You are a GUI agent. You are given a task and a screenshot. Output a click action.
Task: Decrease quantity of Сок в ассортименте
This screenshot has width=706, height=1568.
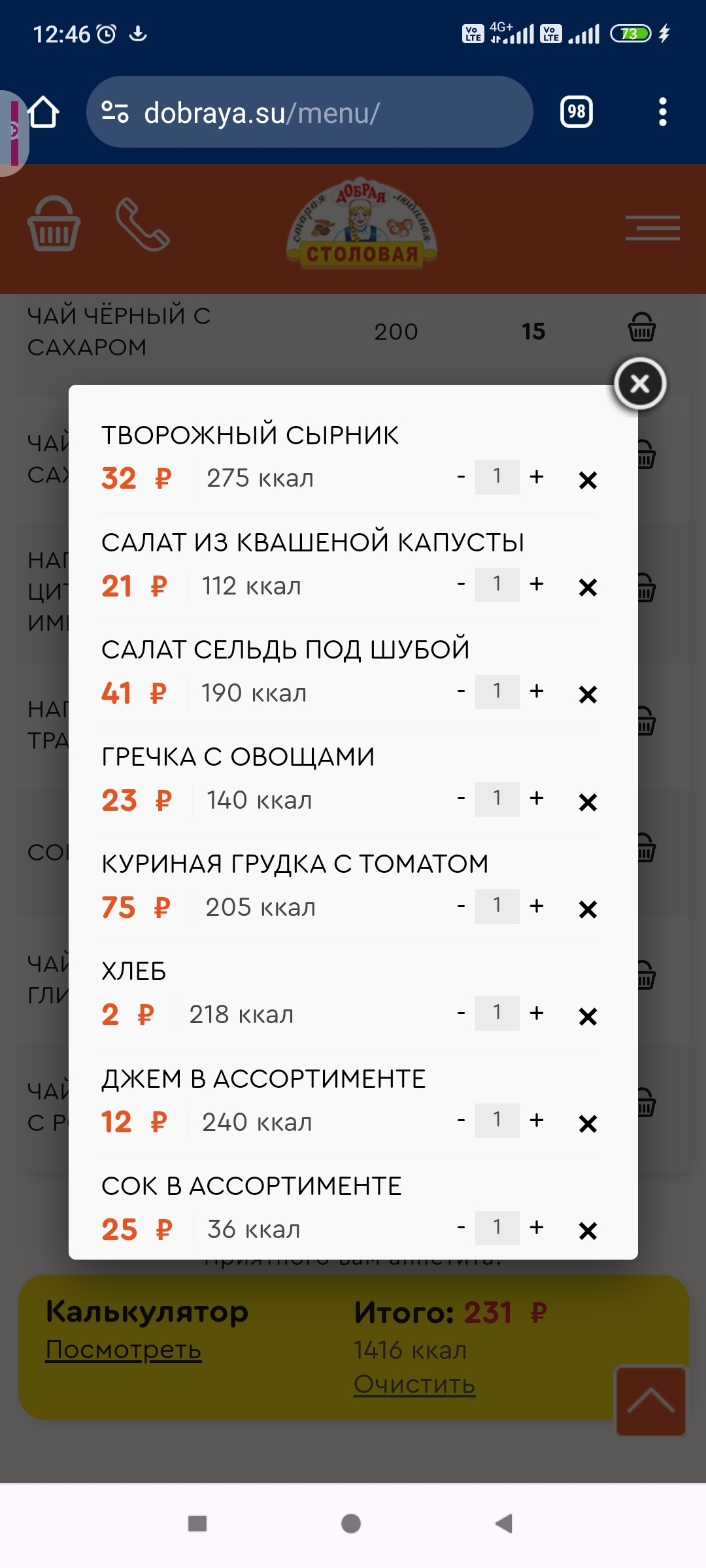click(462, 1228)
